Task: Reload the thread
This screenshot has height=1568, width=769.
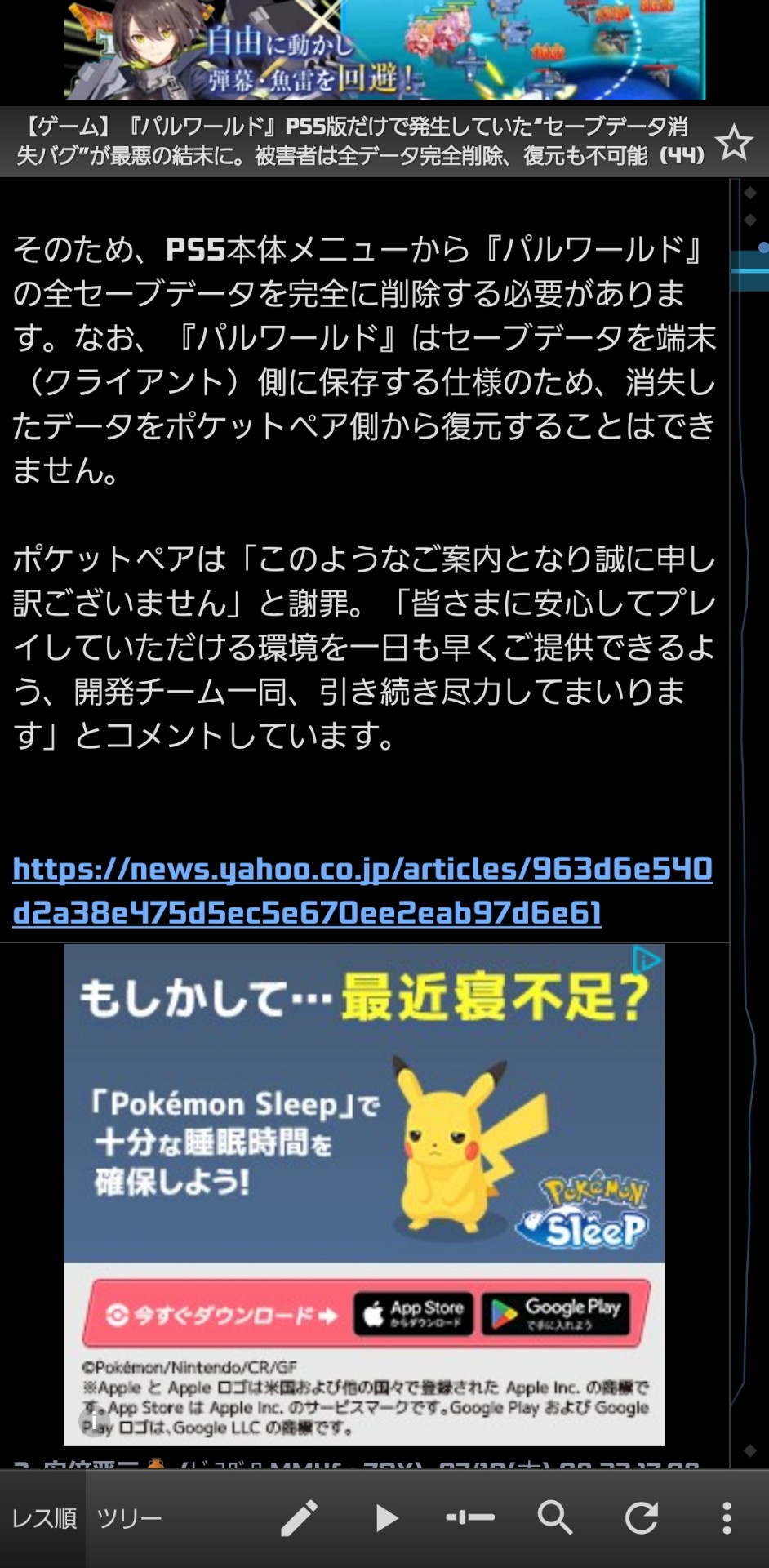Action: click(642, 1518)
